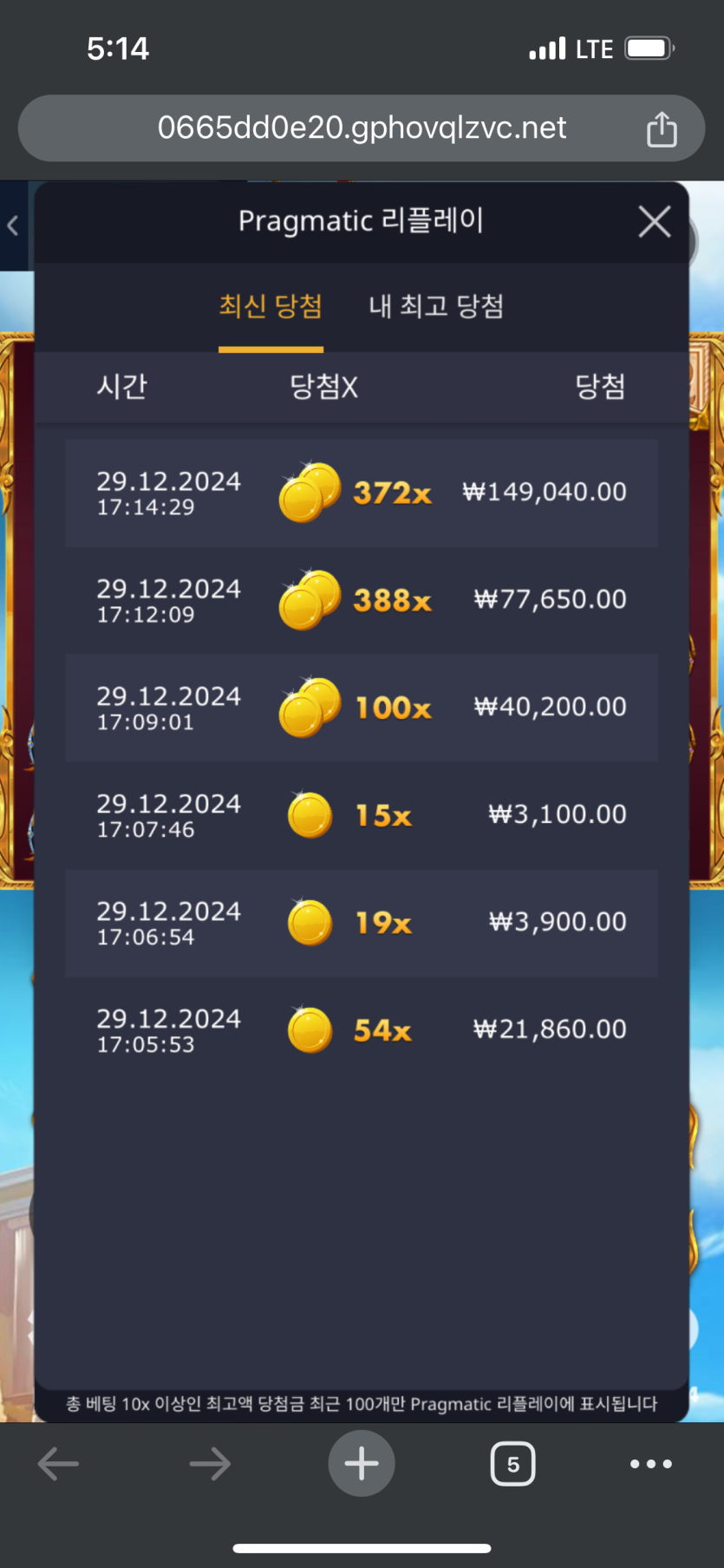Open the 100x replay at 17:09:01
The width and height of the screenshot is (724, 1568).
[x=361, y=708]
